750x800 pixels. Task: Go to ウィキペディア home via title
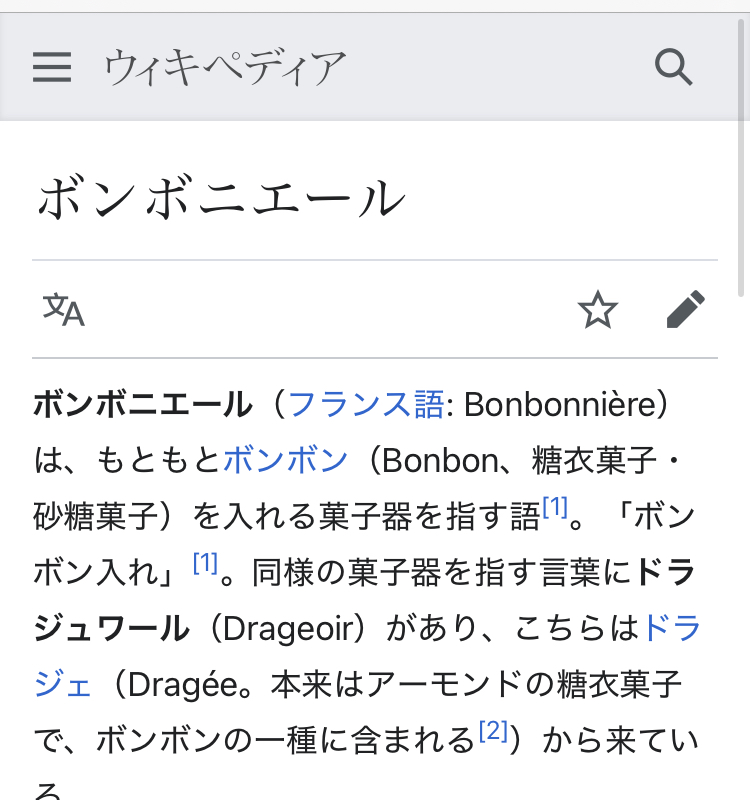click(225, 67)
